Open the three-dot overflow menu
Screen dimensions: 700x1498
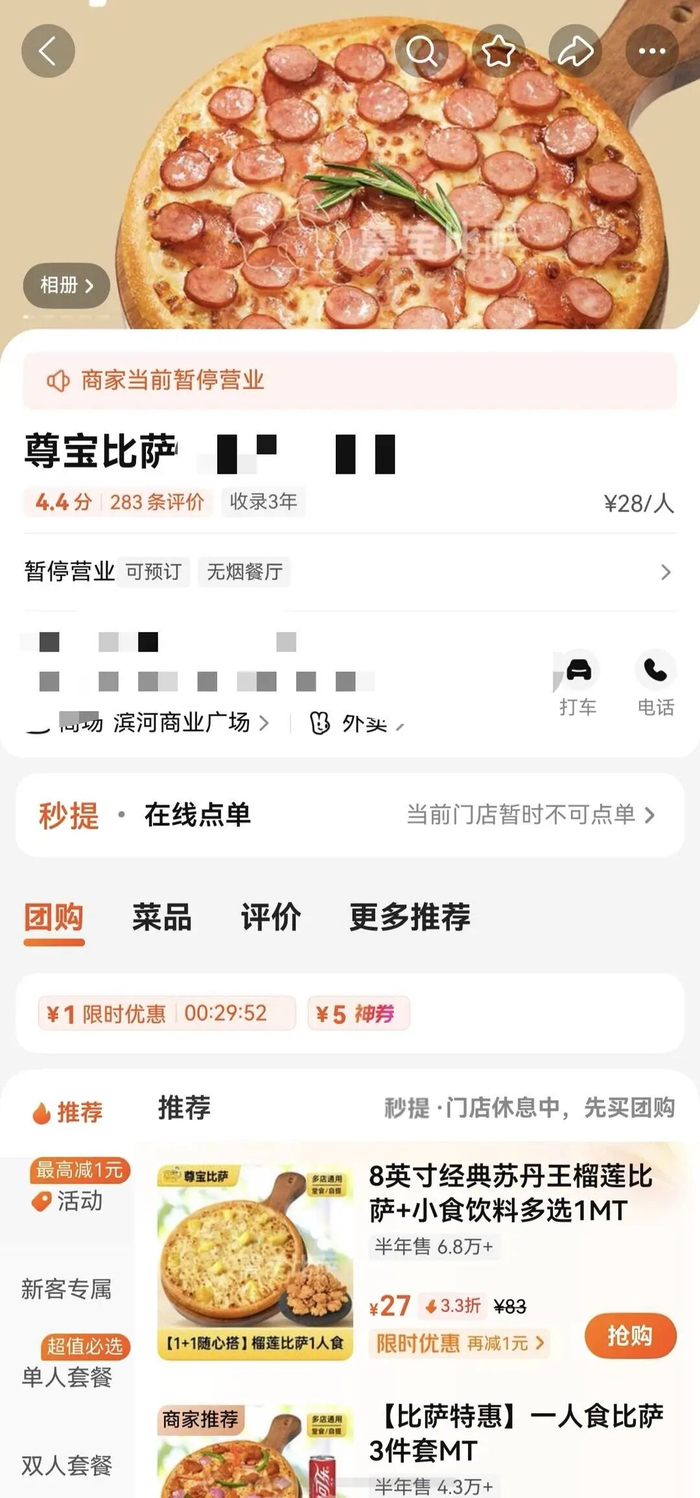tap(652, 51)
